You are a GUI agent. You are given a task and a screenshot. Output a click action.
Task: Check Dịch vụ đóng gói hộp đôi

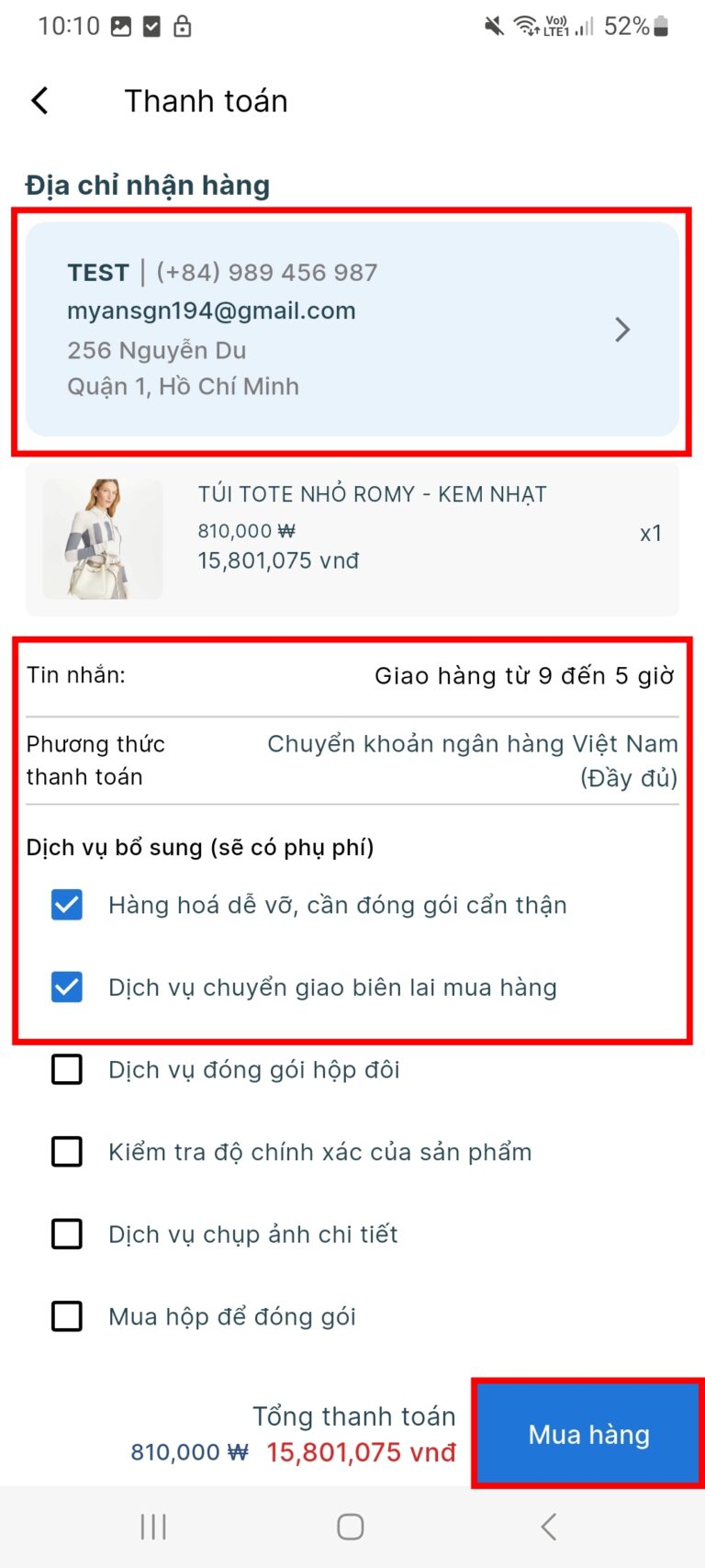coord(67,1069)
